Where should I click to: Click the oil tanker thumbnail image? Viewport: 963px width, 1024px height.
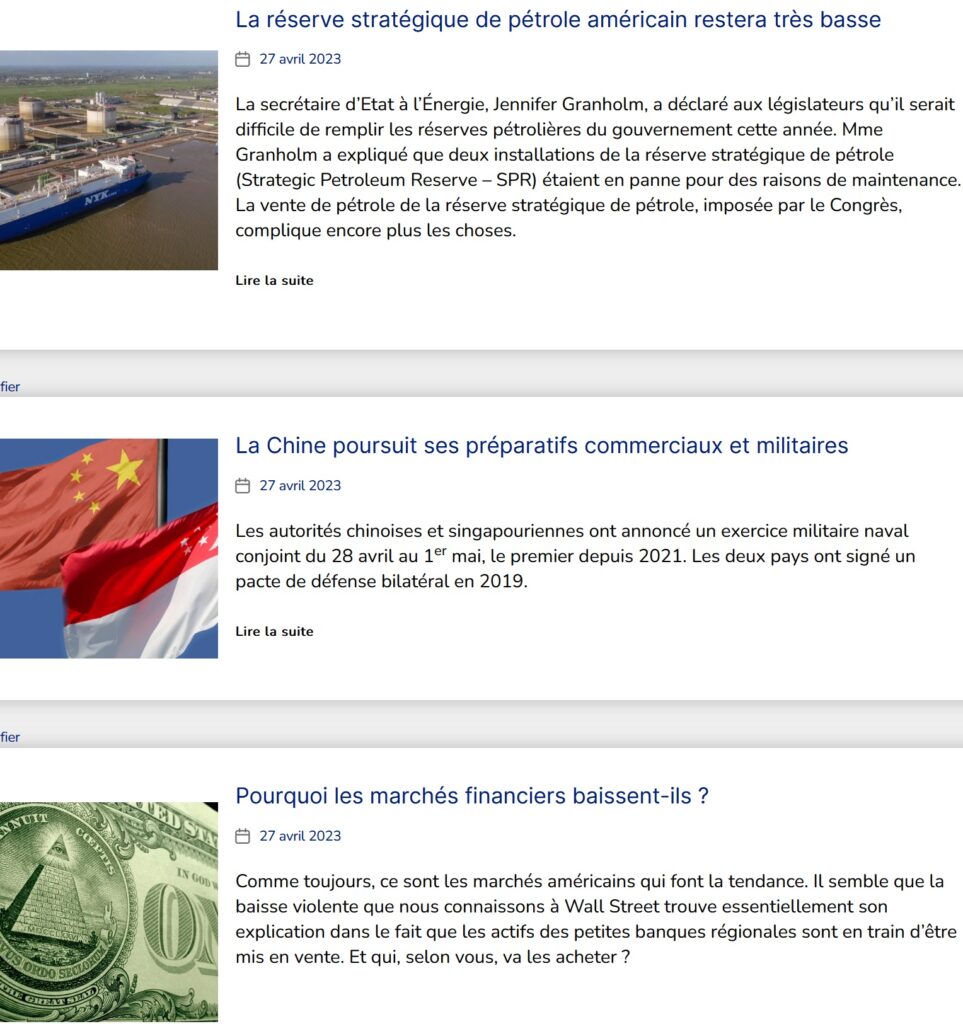tap(108, 160)
